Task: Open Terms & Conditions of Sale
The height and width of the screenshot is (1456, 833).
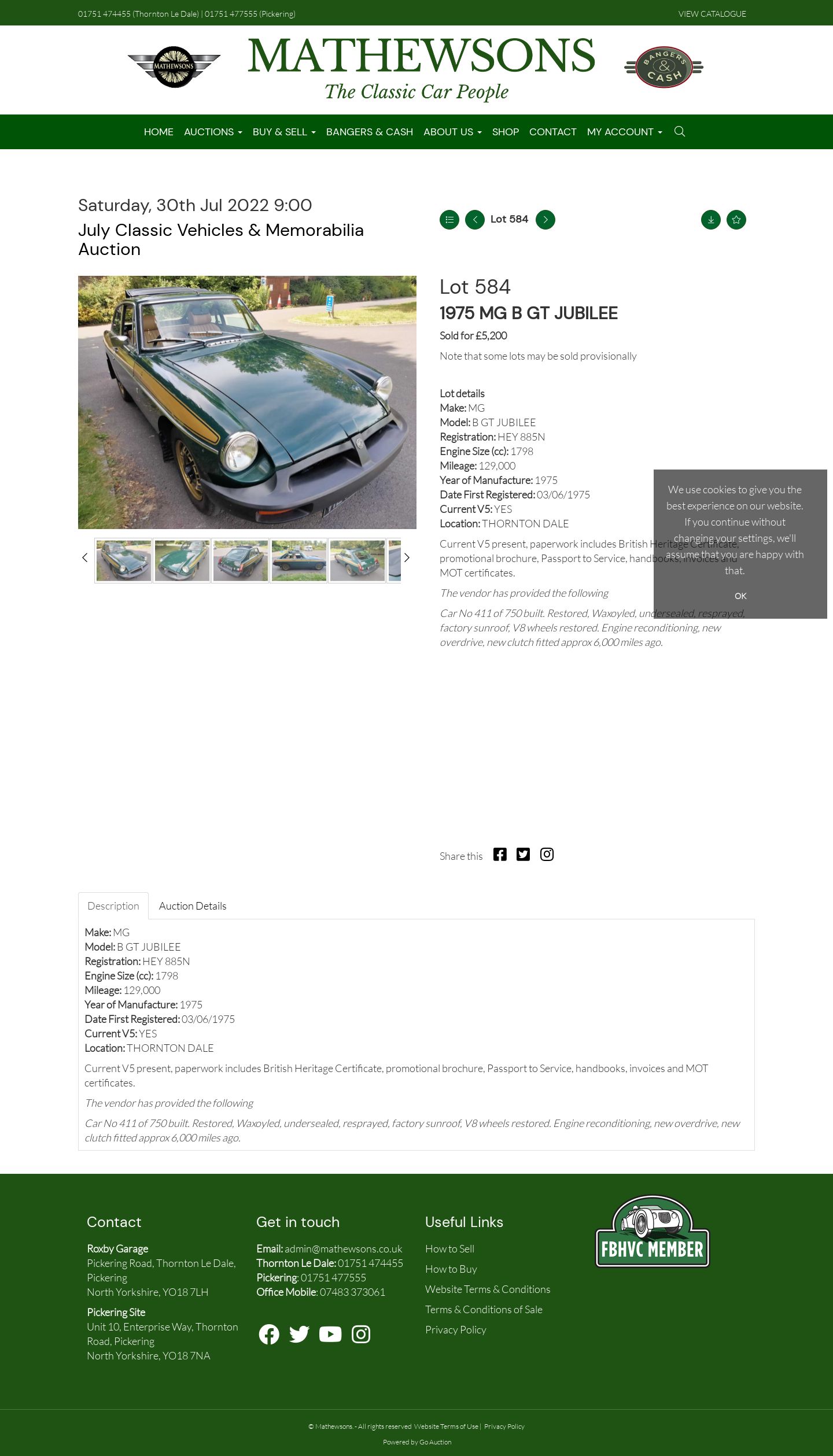Action: click(x=484, y=1310)
